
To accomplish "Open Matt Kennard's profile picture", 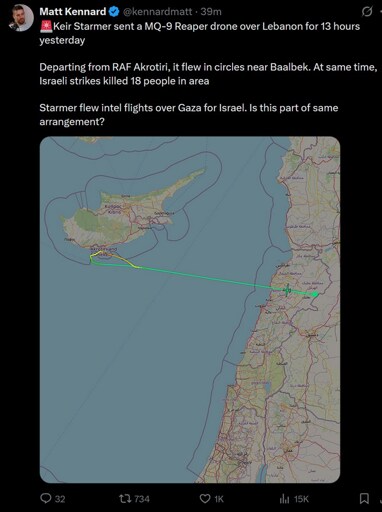I will (x=21, y=17).
